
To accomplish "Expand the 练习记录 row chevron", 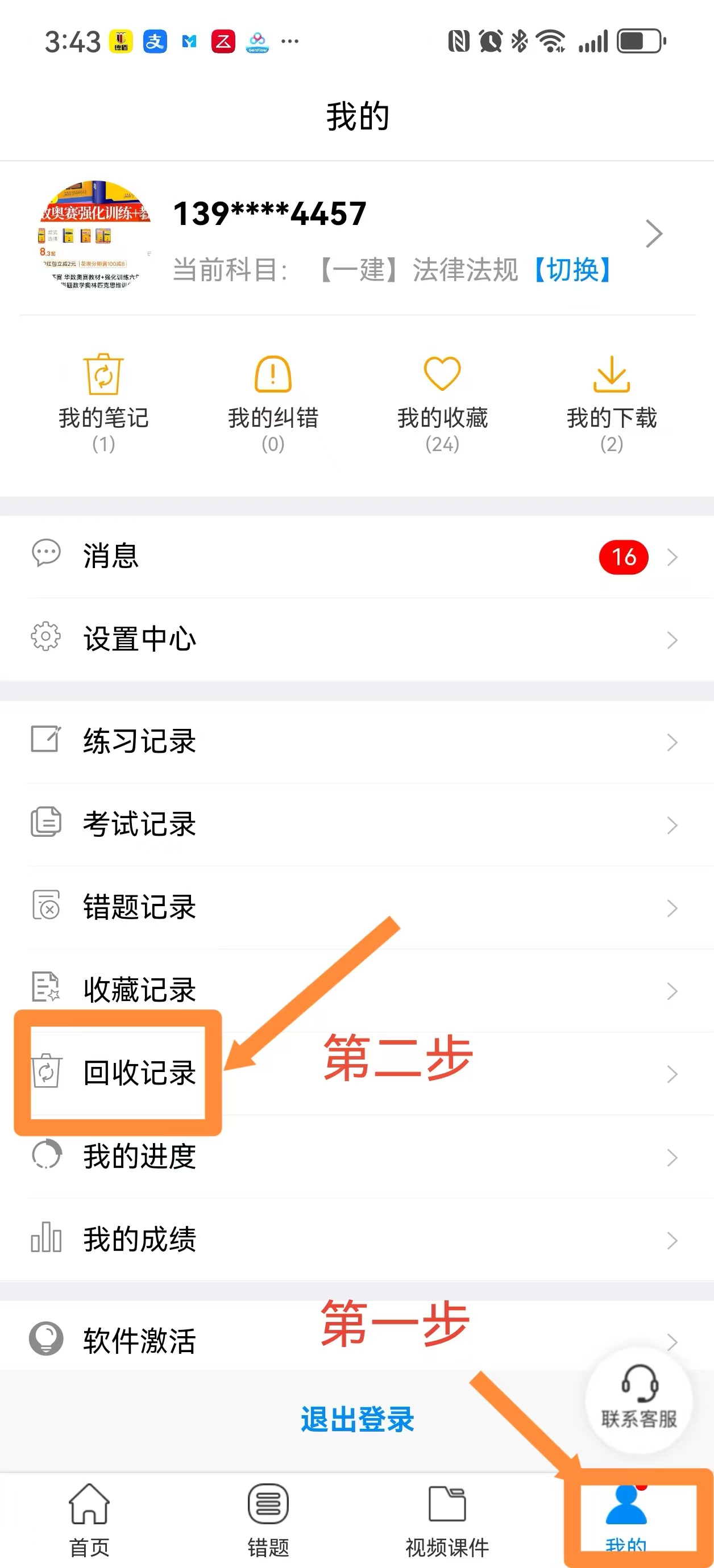I will coord(672,742).
